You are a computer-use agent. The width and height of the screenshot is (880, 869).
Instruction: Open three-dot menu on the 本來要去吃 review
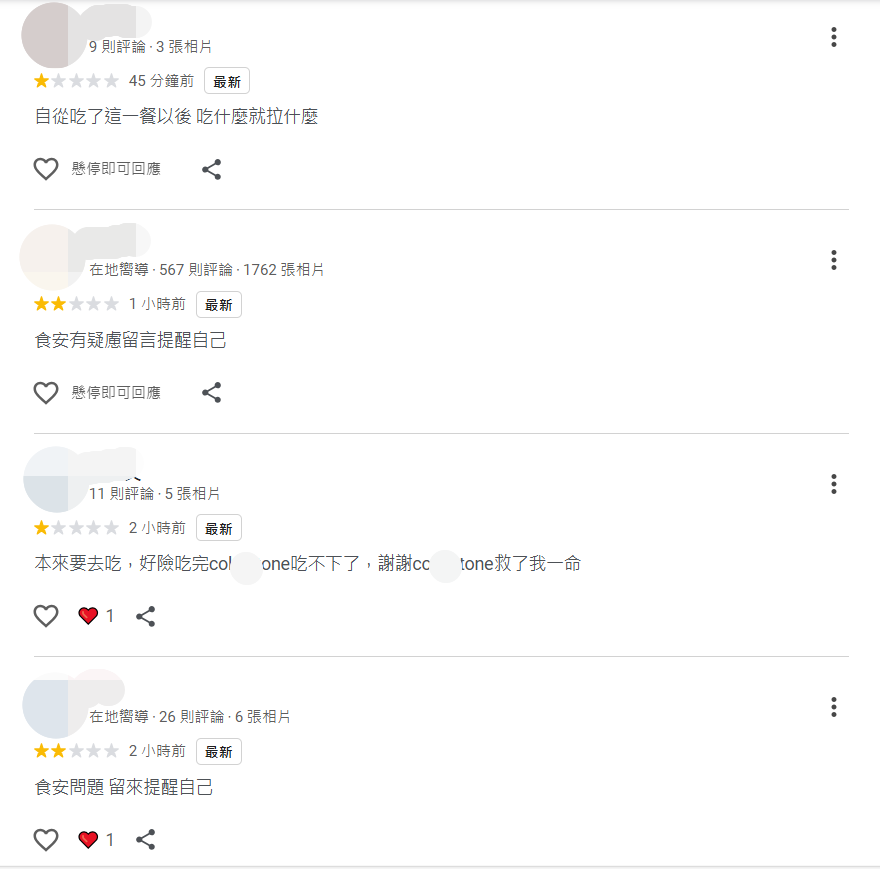(833, 485)
